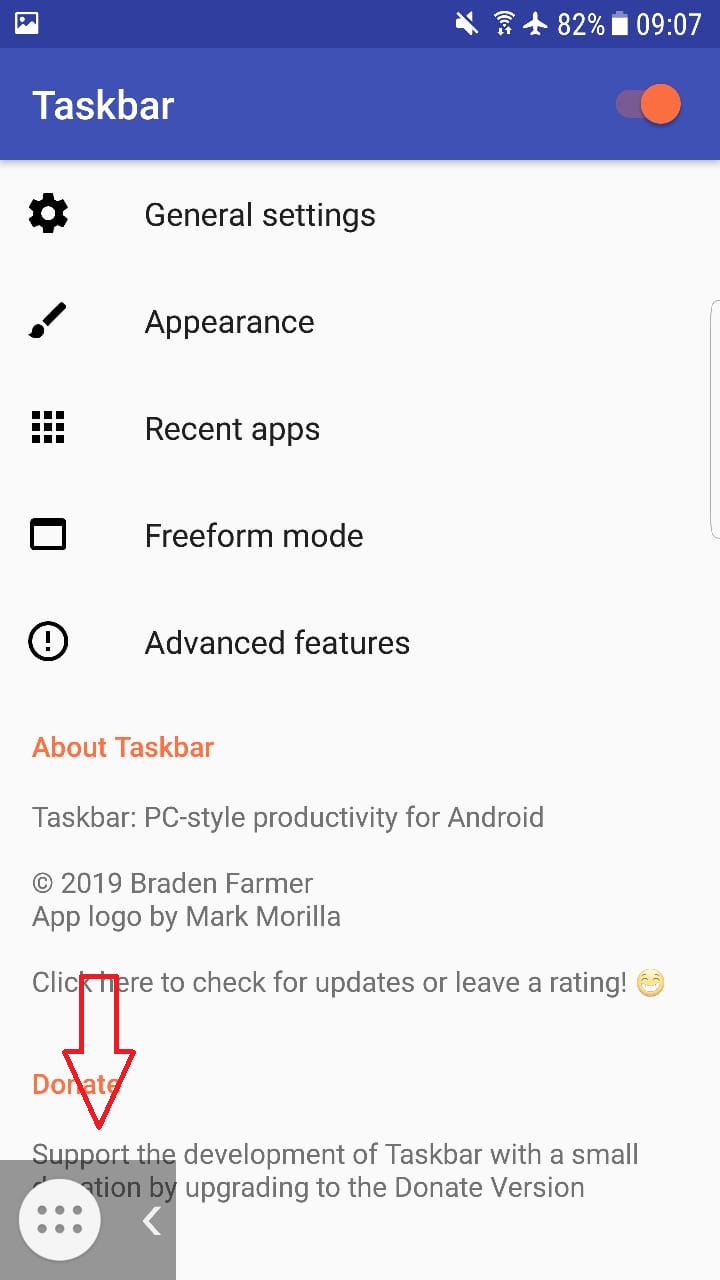Open the taskbar start menu button
This screenshot has width=720, height=1280.
pyautogui.click(x=59, y=1219)
